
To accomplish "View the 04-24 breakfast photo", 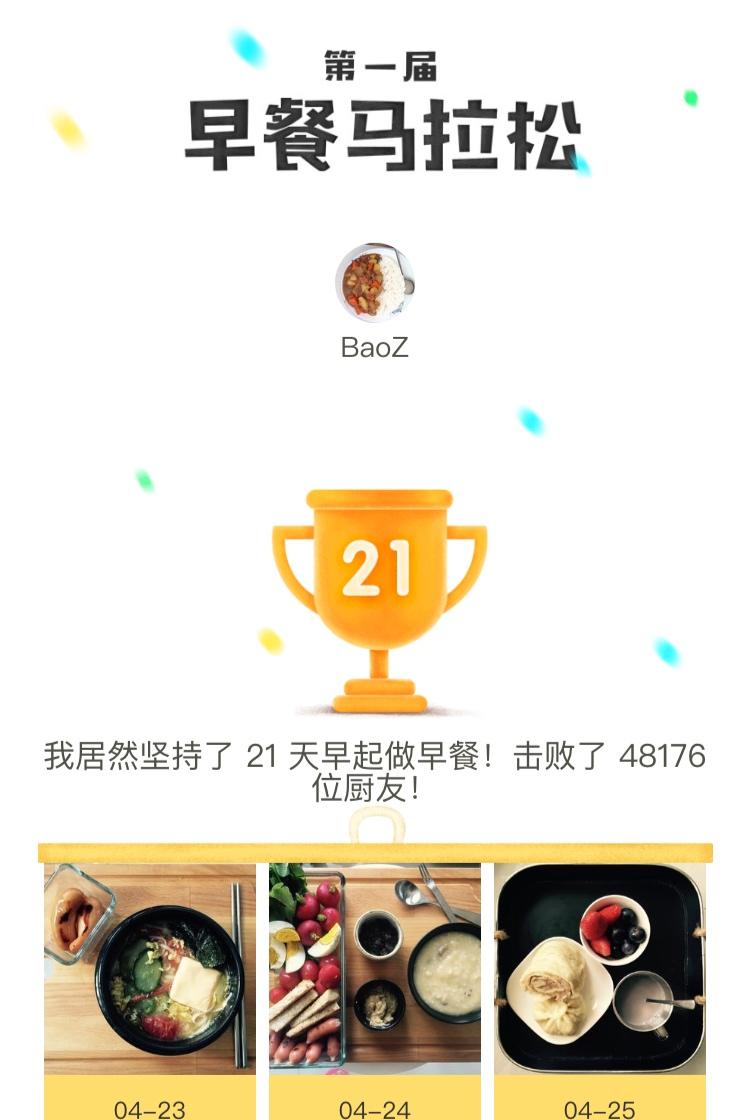I will click(375, 969).
